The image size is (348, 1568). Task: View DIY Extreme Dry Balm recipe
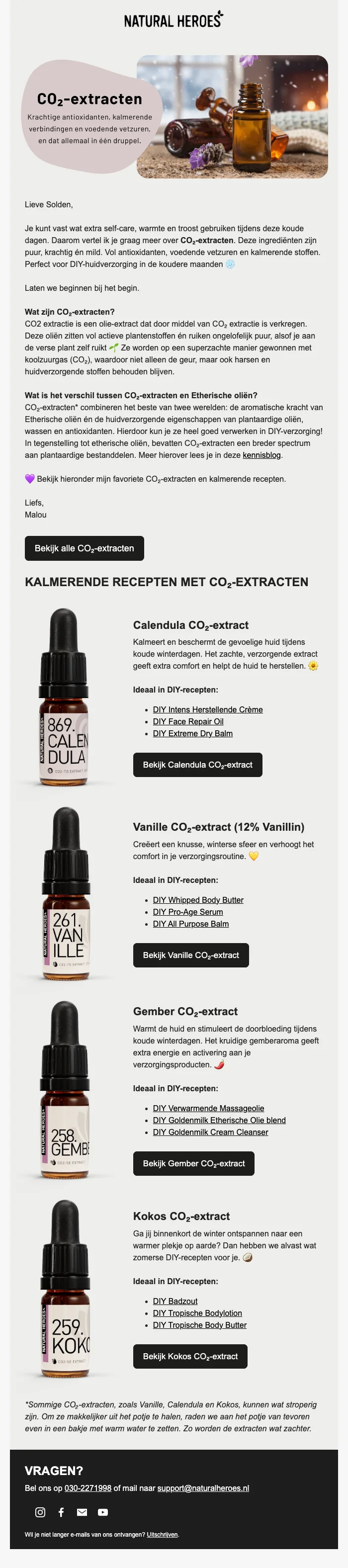point(192,733)
